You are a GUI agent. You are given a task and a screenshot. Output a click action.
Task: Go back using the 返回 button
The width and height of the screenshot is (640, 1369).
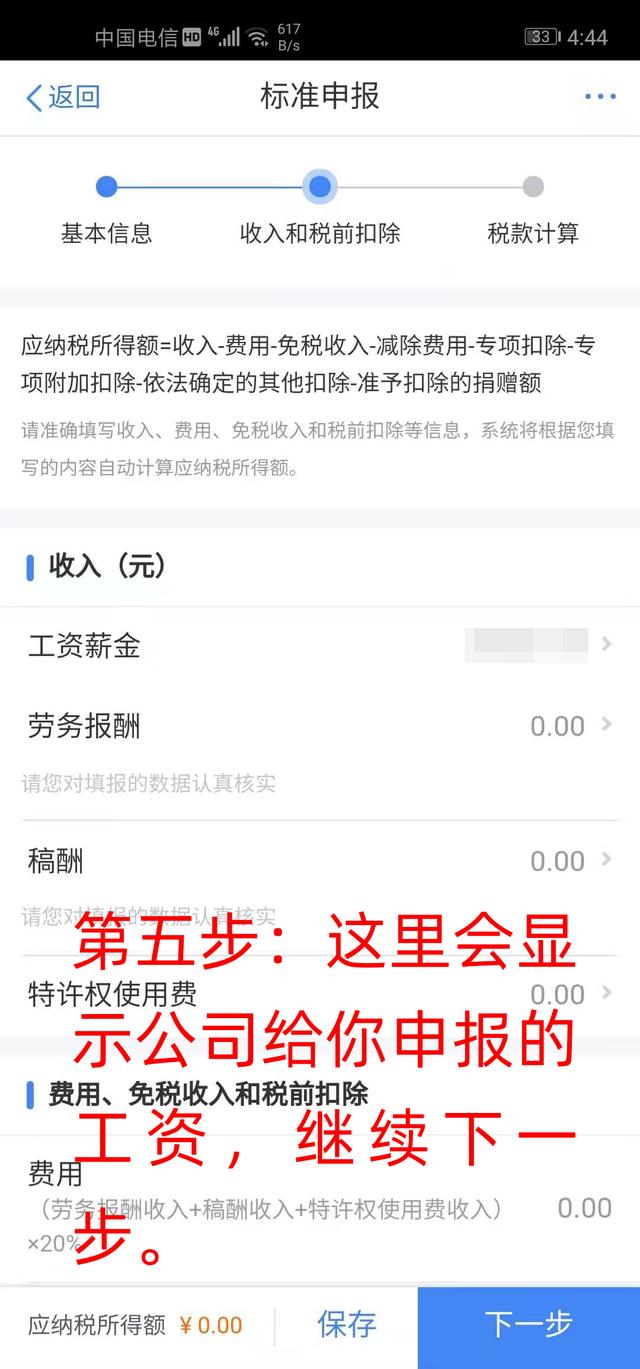tap(62, 97)
